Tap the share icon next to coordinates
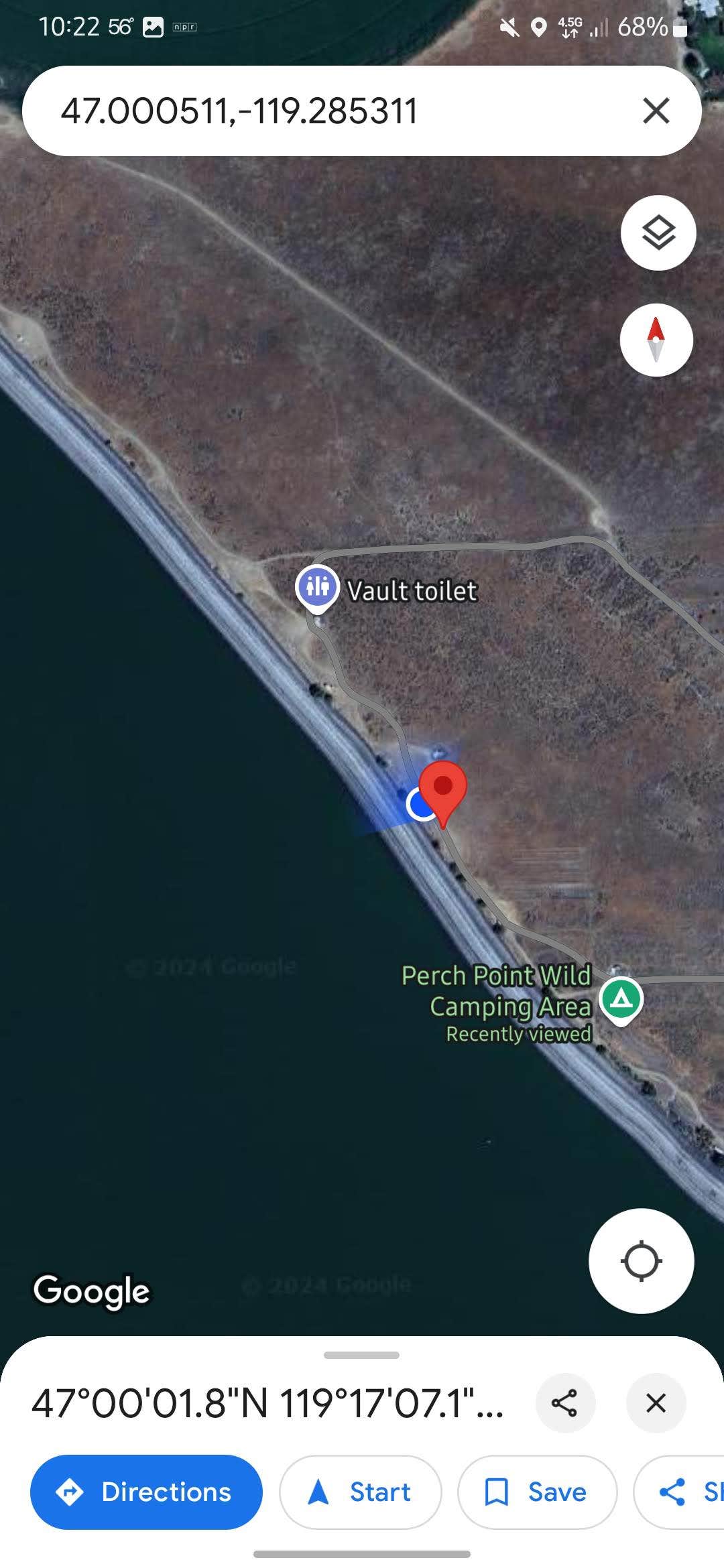 coord(565,1404)
